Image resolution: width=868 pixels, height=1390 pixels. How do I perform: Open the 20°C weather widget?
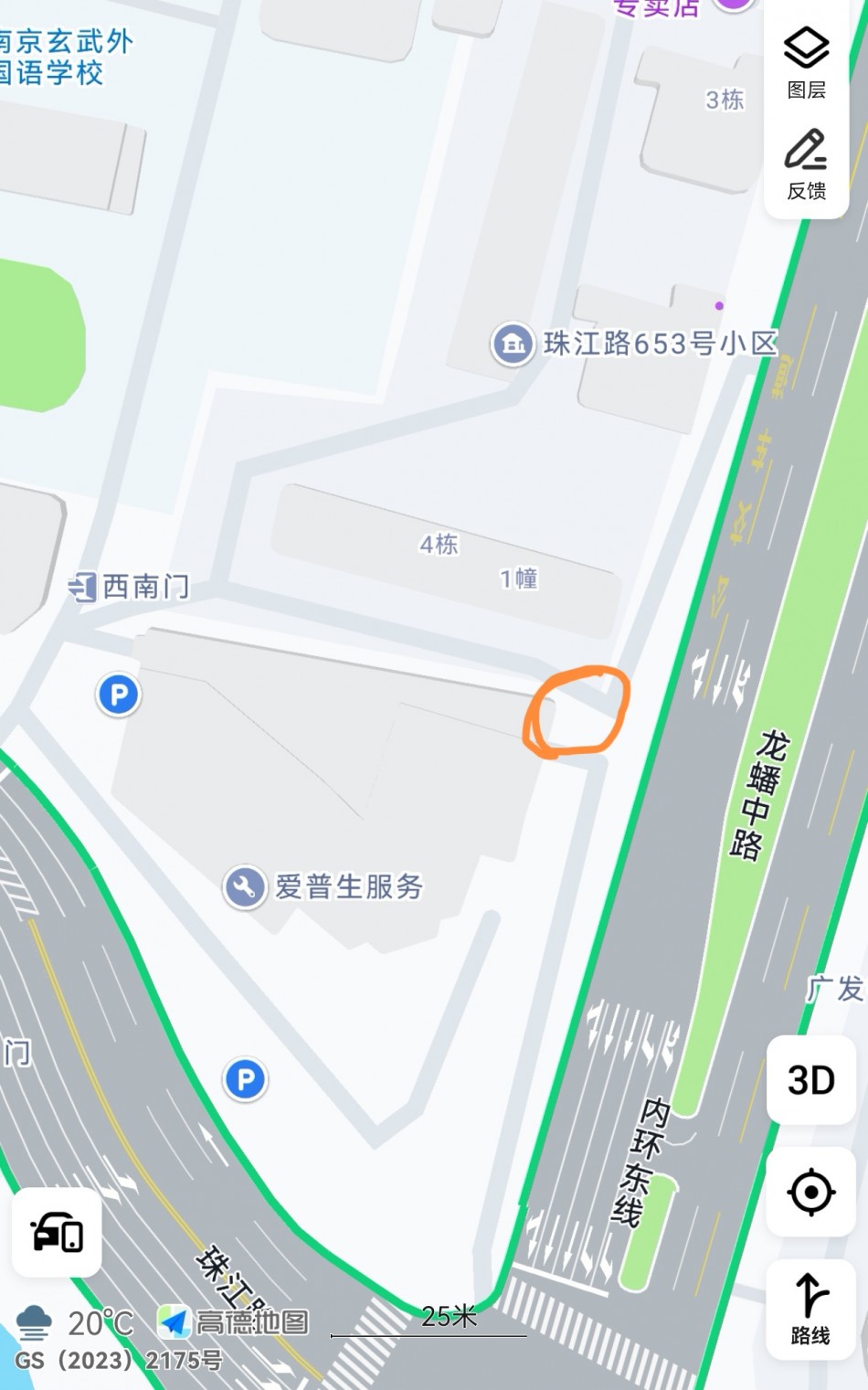[75, 1322]
